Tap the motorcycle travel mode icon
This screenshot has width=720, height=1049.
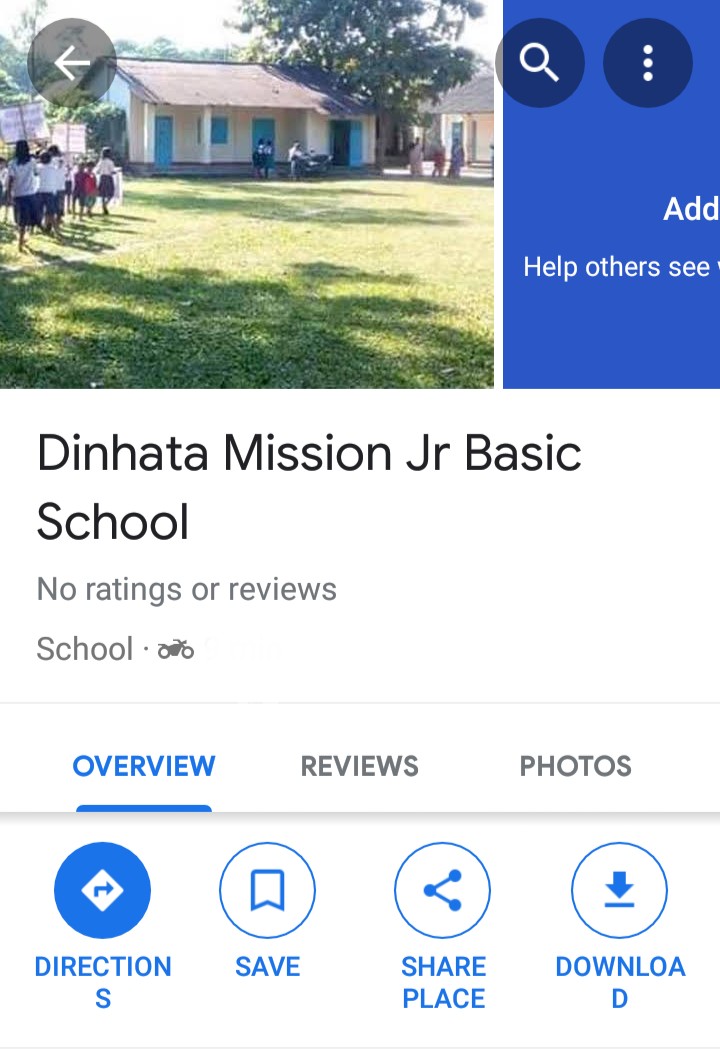176,648
